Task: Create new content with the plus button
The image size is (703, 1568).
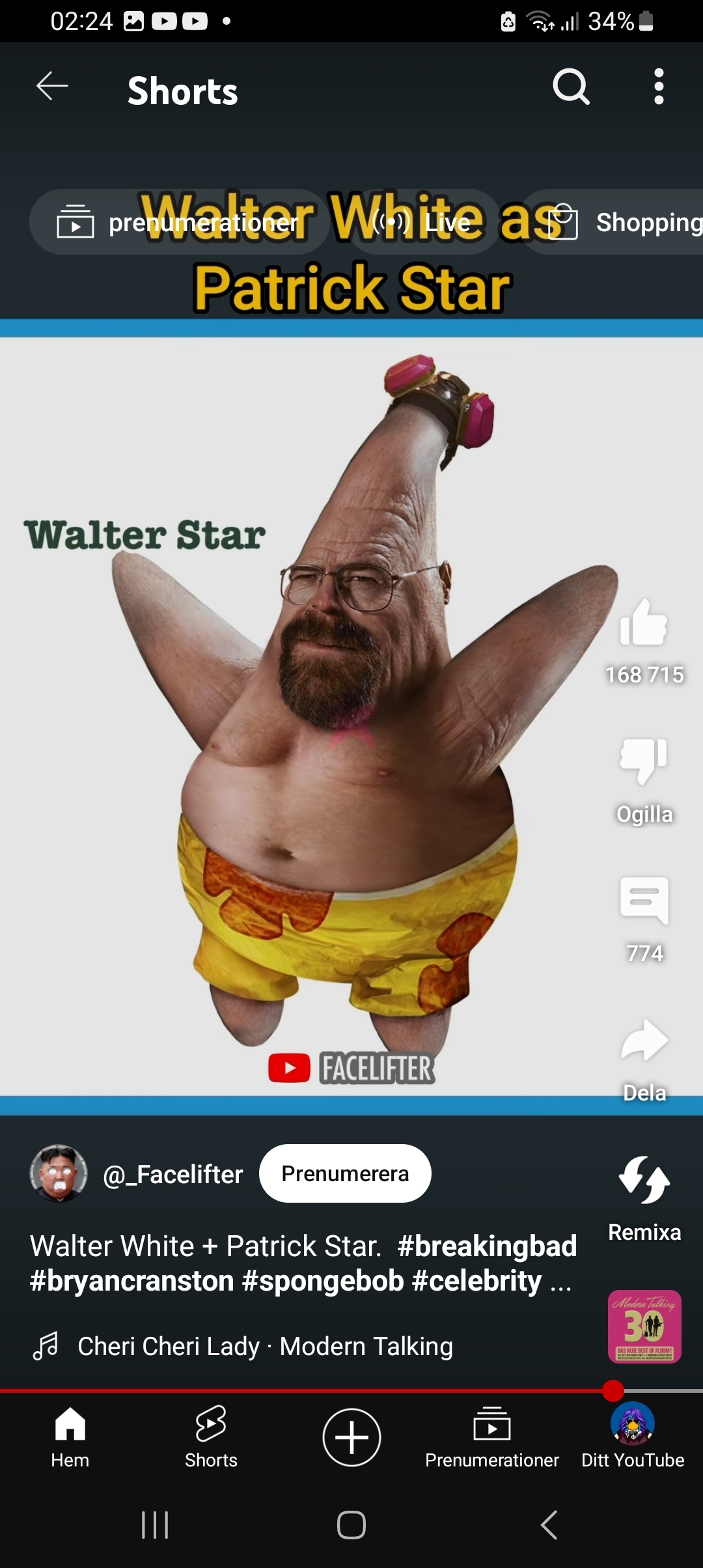Action: [351, 1437]
